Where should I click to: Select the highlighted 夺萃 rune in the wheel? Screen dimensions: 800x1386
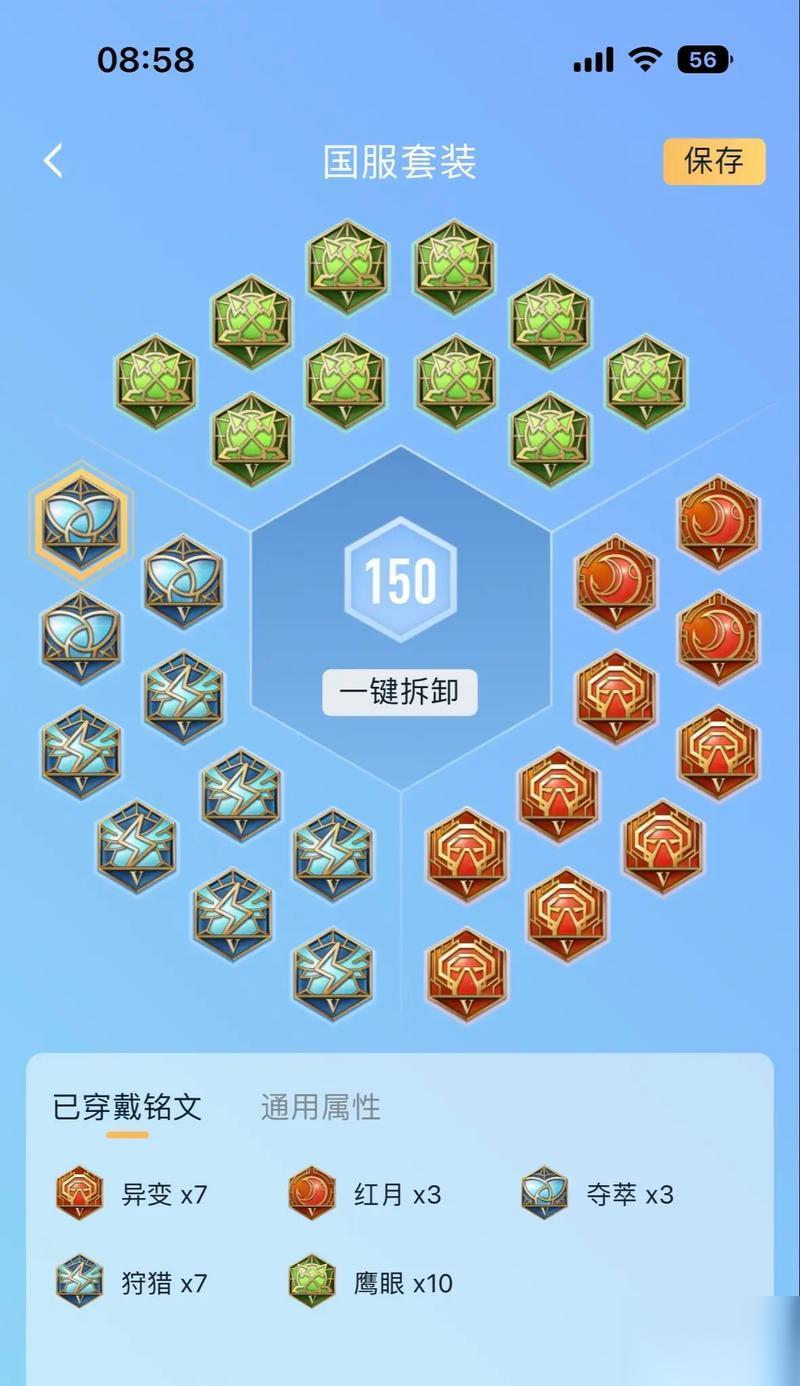(81, 524)
